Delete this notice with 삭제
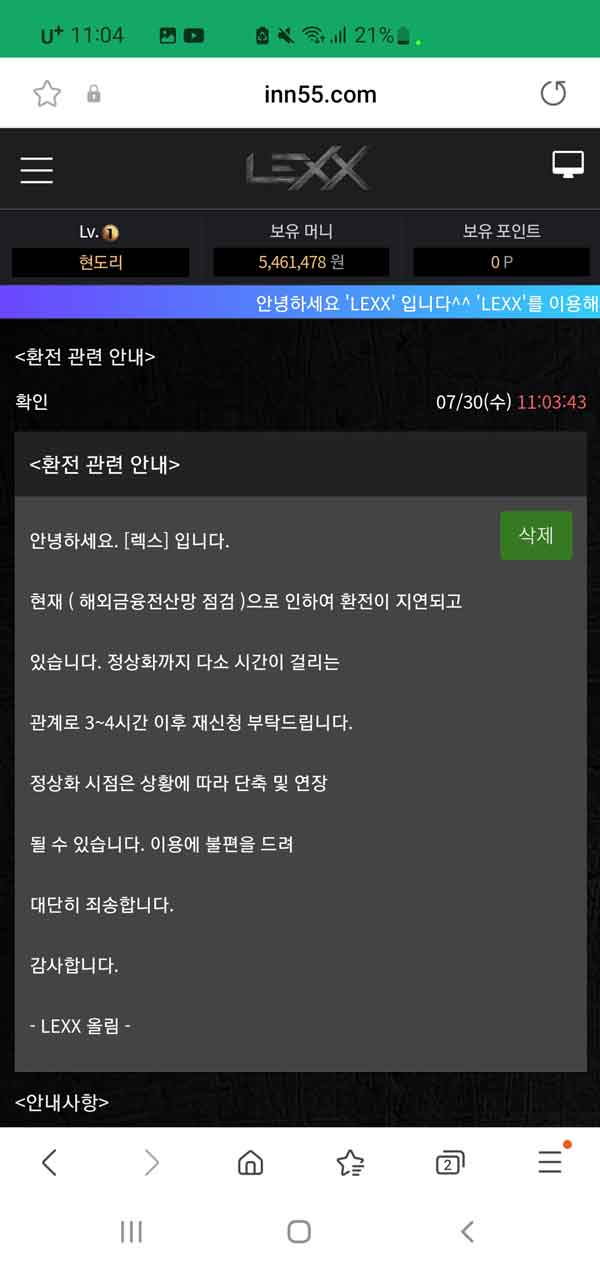Screen dimensions: 600x1267 click(x=536, y=535)
